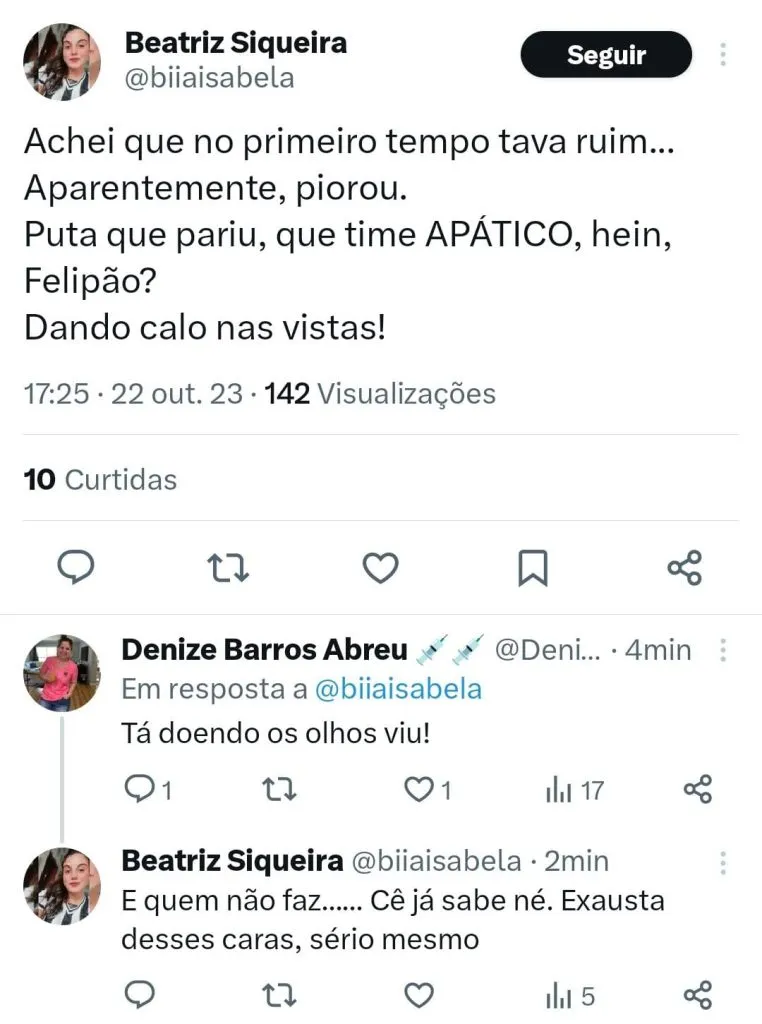Open overflow menu on Denize's reply
The image size is (762, 1024).
point(723,651)
